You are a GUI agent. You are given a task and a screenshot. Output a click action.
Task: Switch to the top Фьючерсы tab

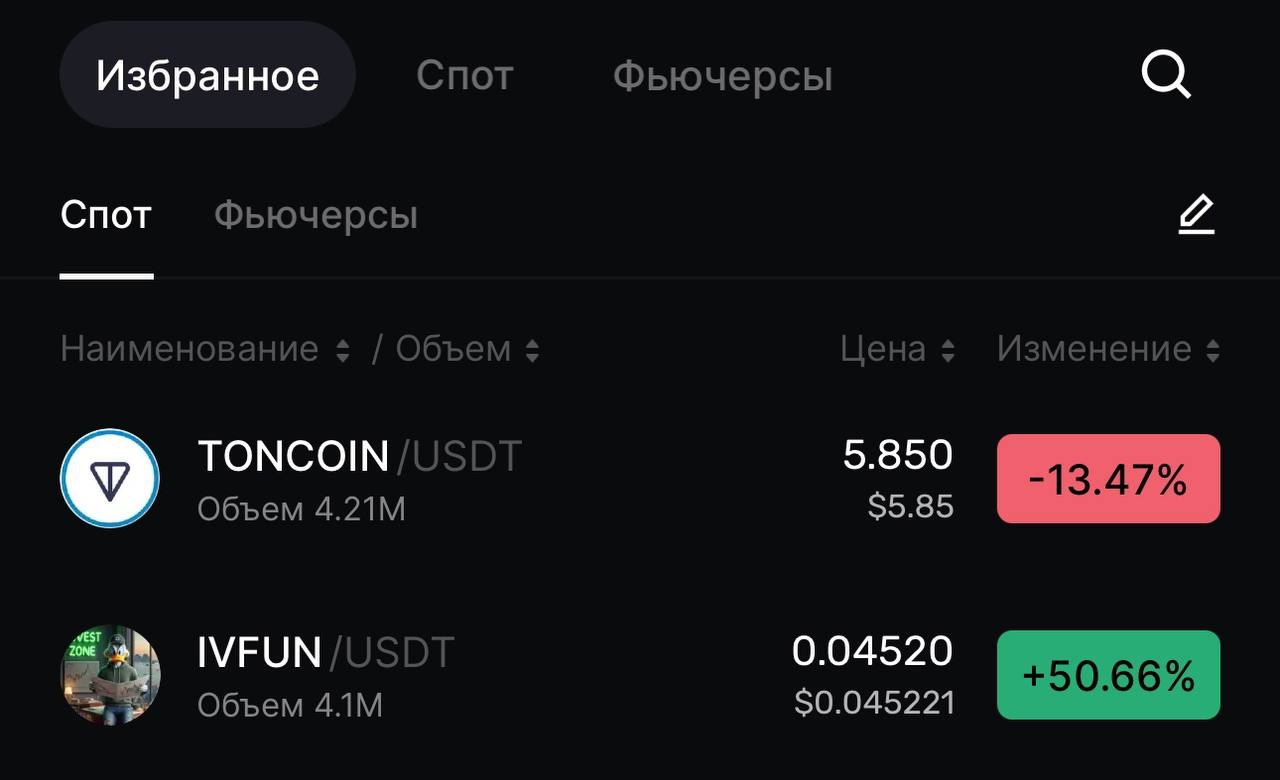722,76
